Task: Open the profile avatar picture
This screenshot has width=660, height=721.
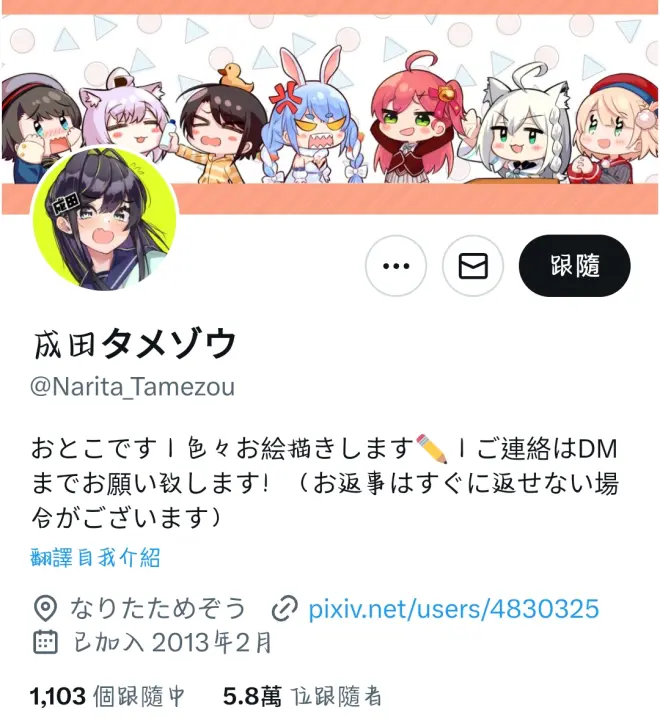Action: [x=104, y=222]
